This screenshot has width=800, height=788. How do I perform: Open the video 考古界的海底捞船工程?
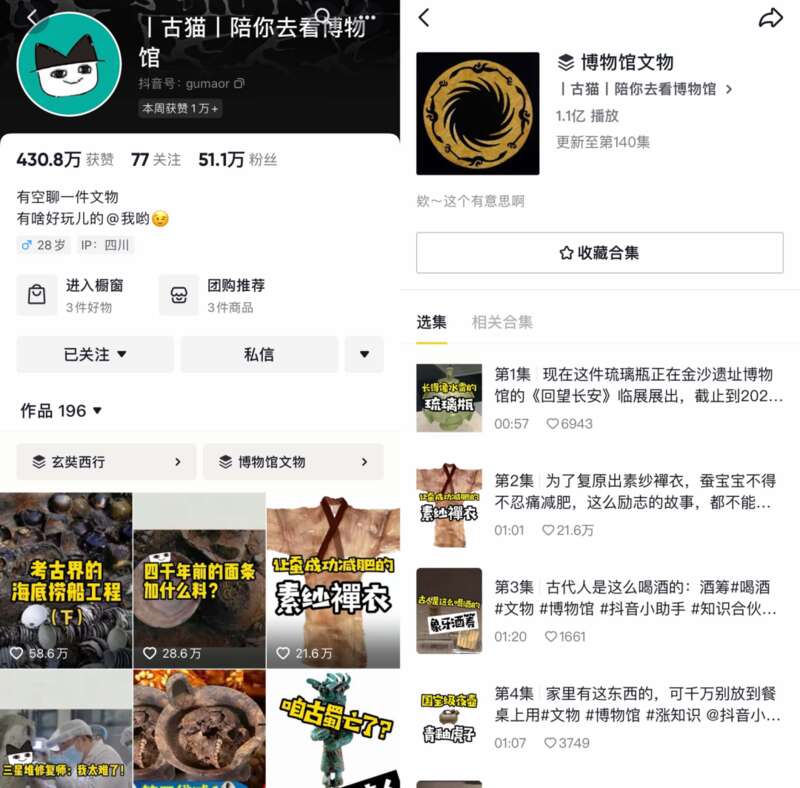click(66, 580)
